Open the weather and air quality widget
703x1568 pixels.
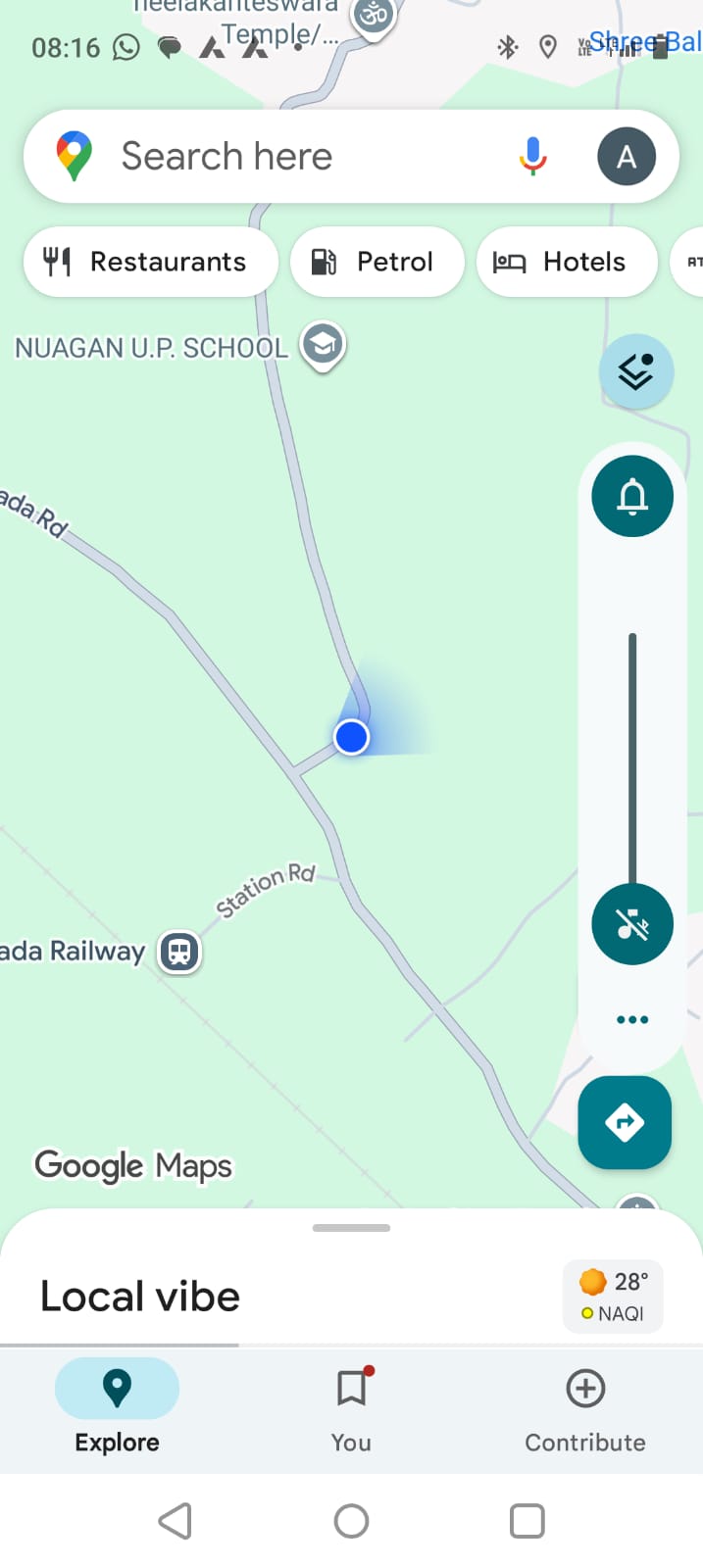click(613, 1296)
